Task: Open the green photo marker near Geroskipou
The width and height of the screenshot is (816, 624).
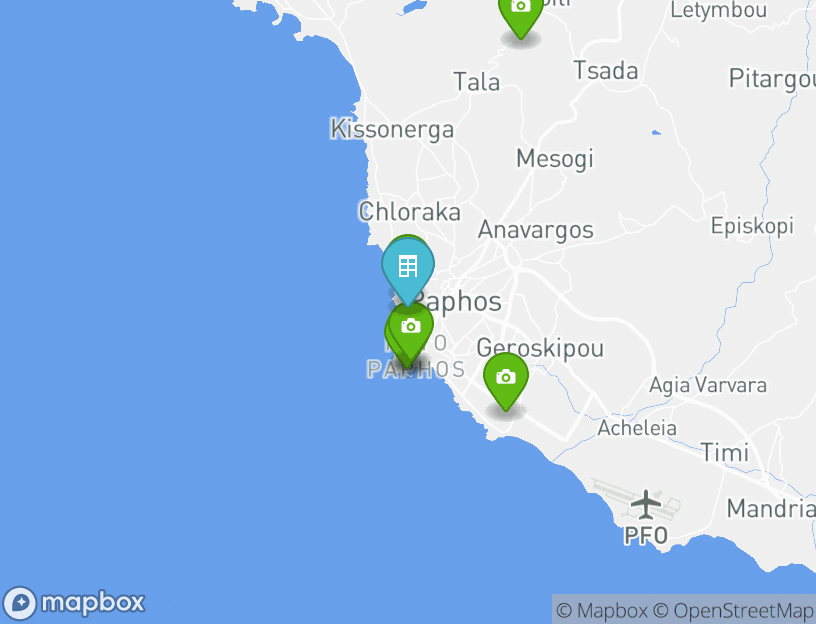Action: (506, 377)
